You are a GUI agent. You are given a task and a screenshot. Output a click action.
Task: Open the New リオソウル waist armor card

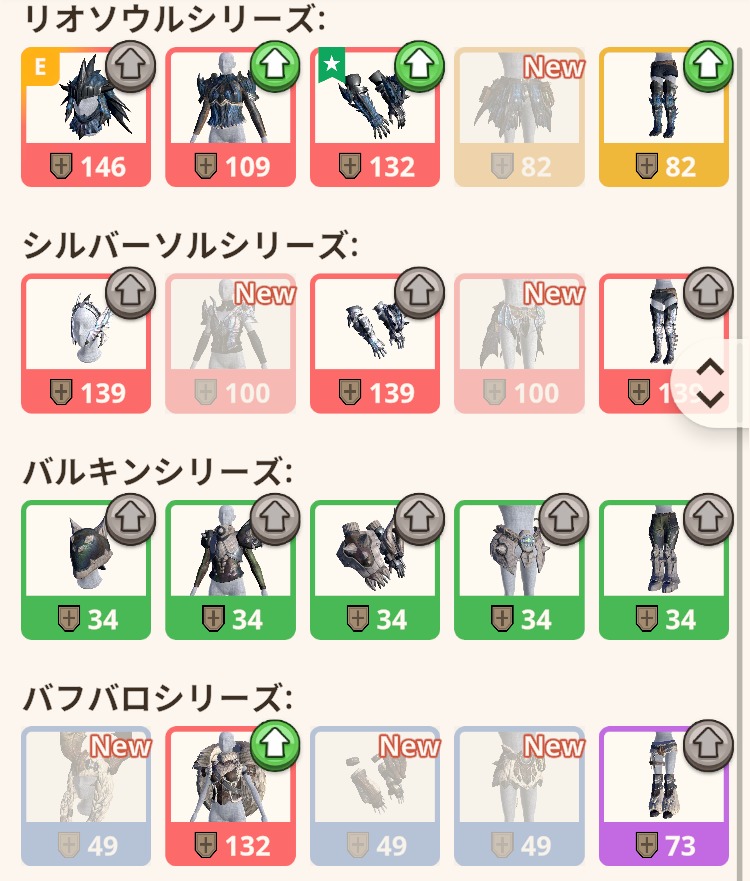pos(519,118)
